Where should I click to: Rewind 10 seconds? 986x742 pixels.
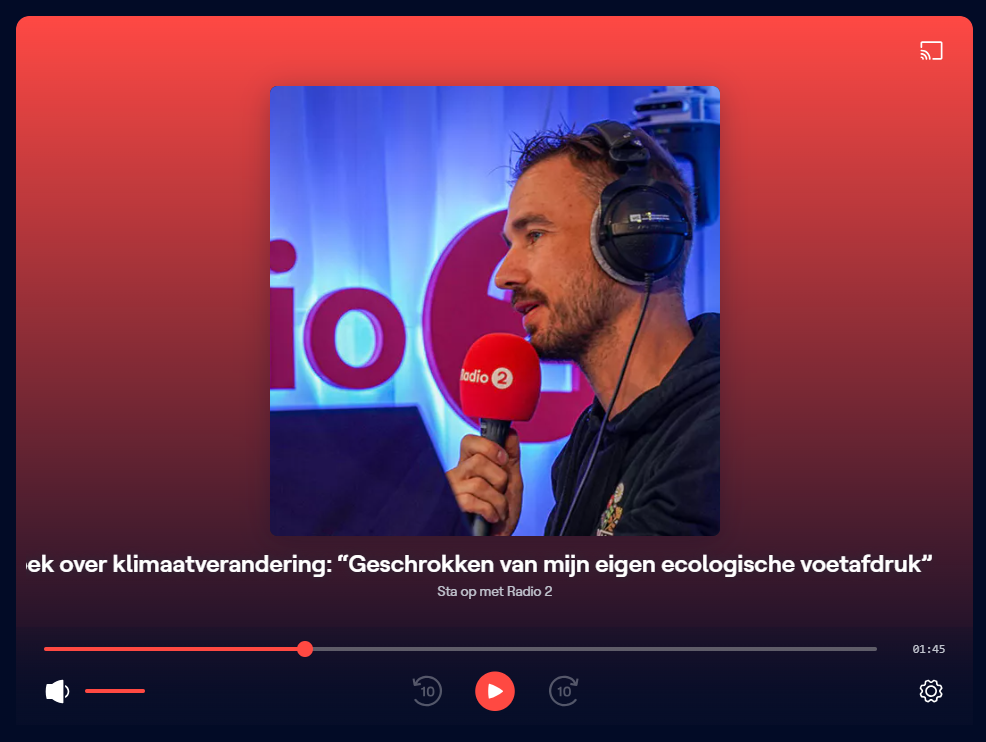(427, 691)
